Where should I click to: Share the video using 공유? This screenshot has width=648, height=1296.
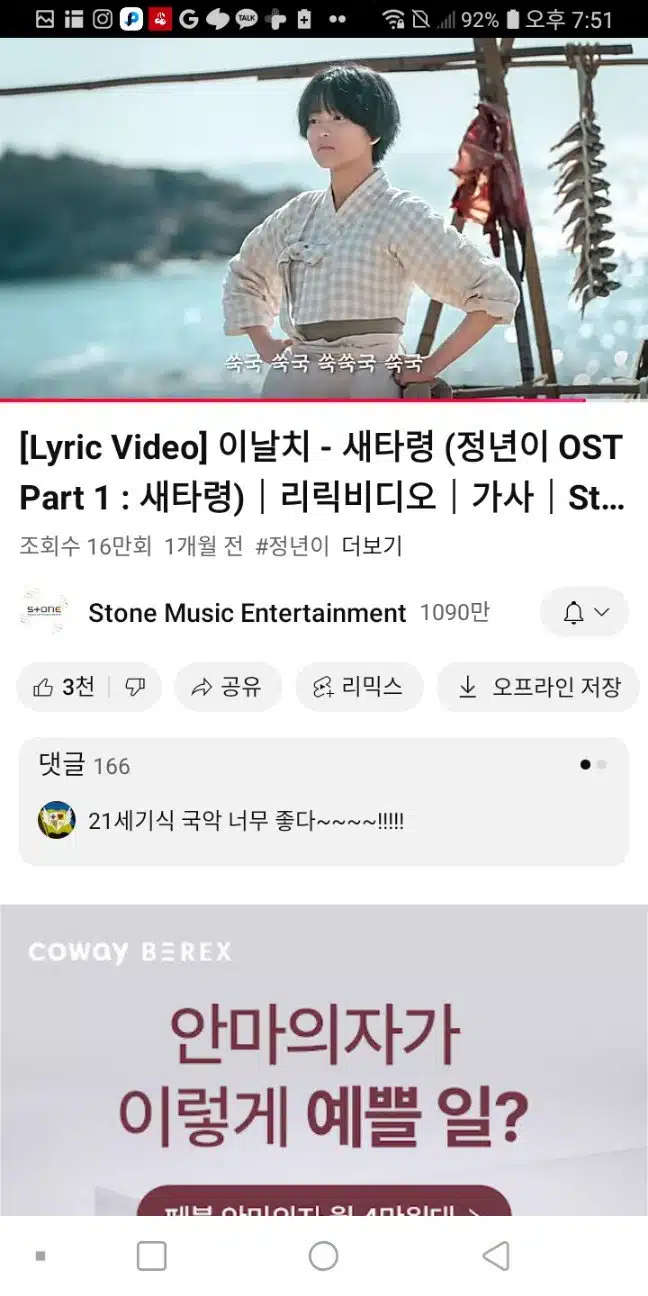coord(228,687)
